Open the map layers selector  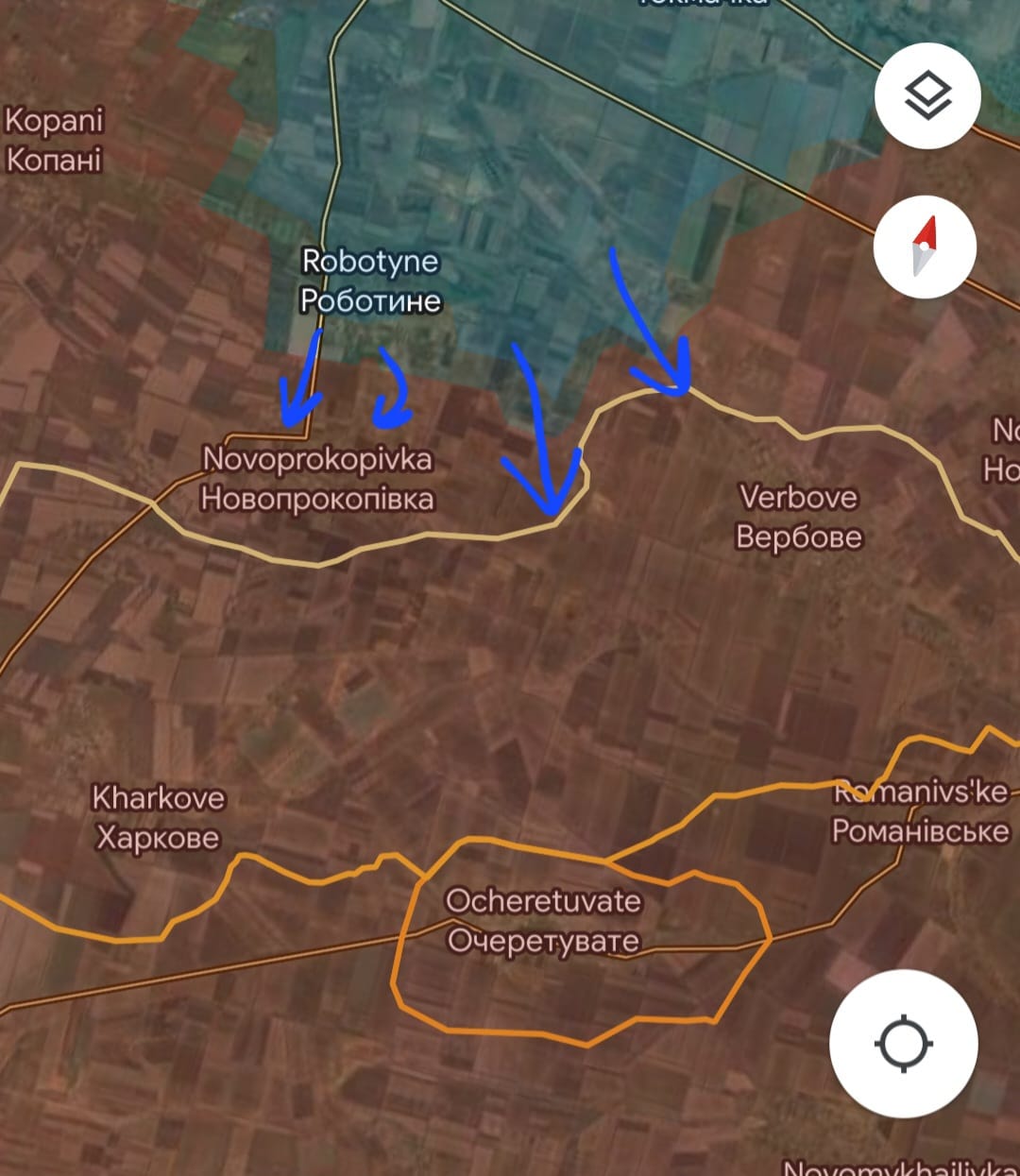(x=927, y=95)
